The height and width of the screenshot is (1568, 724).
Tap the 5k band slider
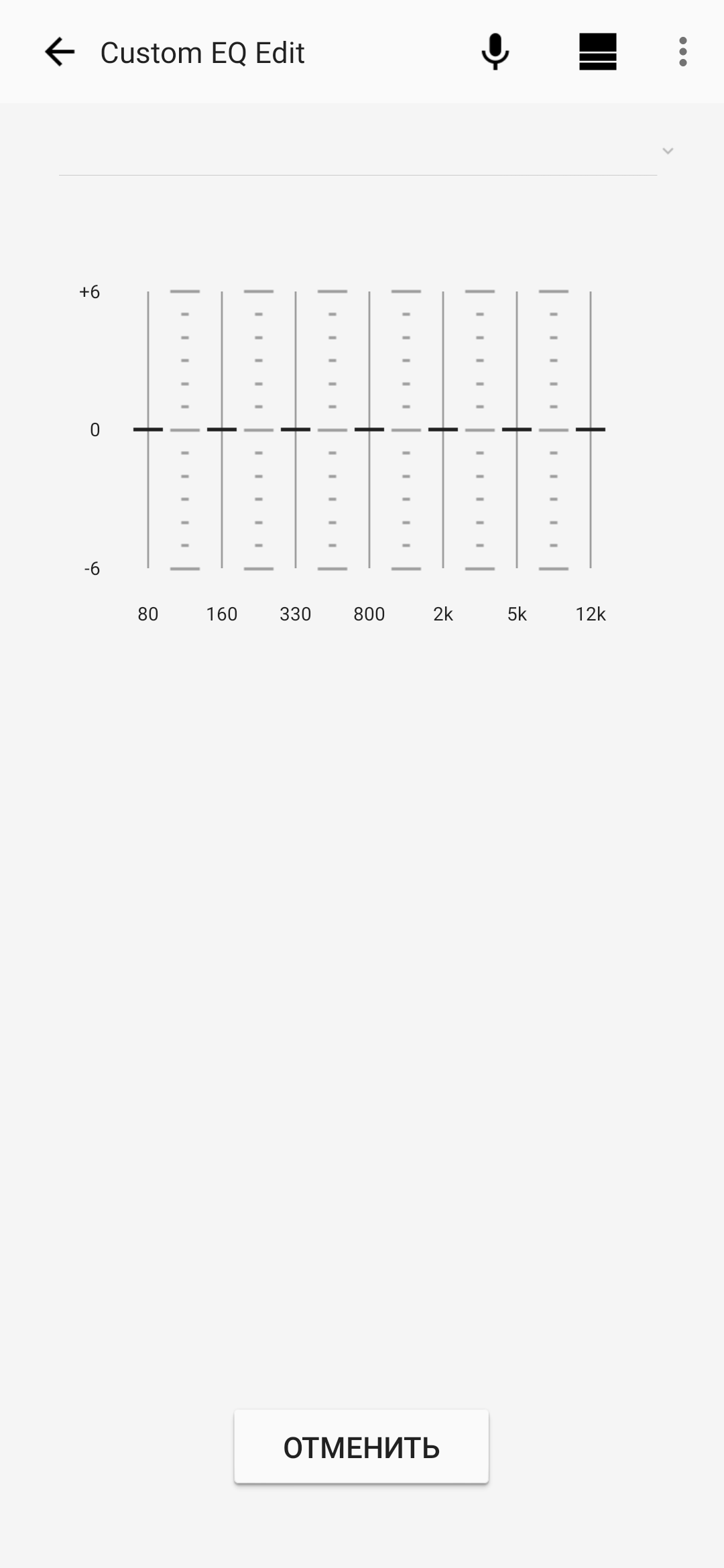[517, 429]
